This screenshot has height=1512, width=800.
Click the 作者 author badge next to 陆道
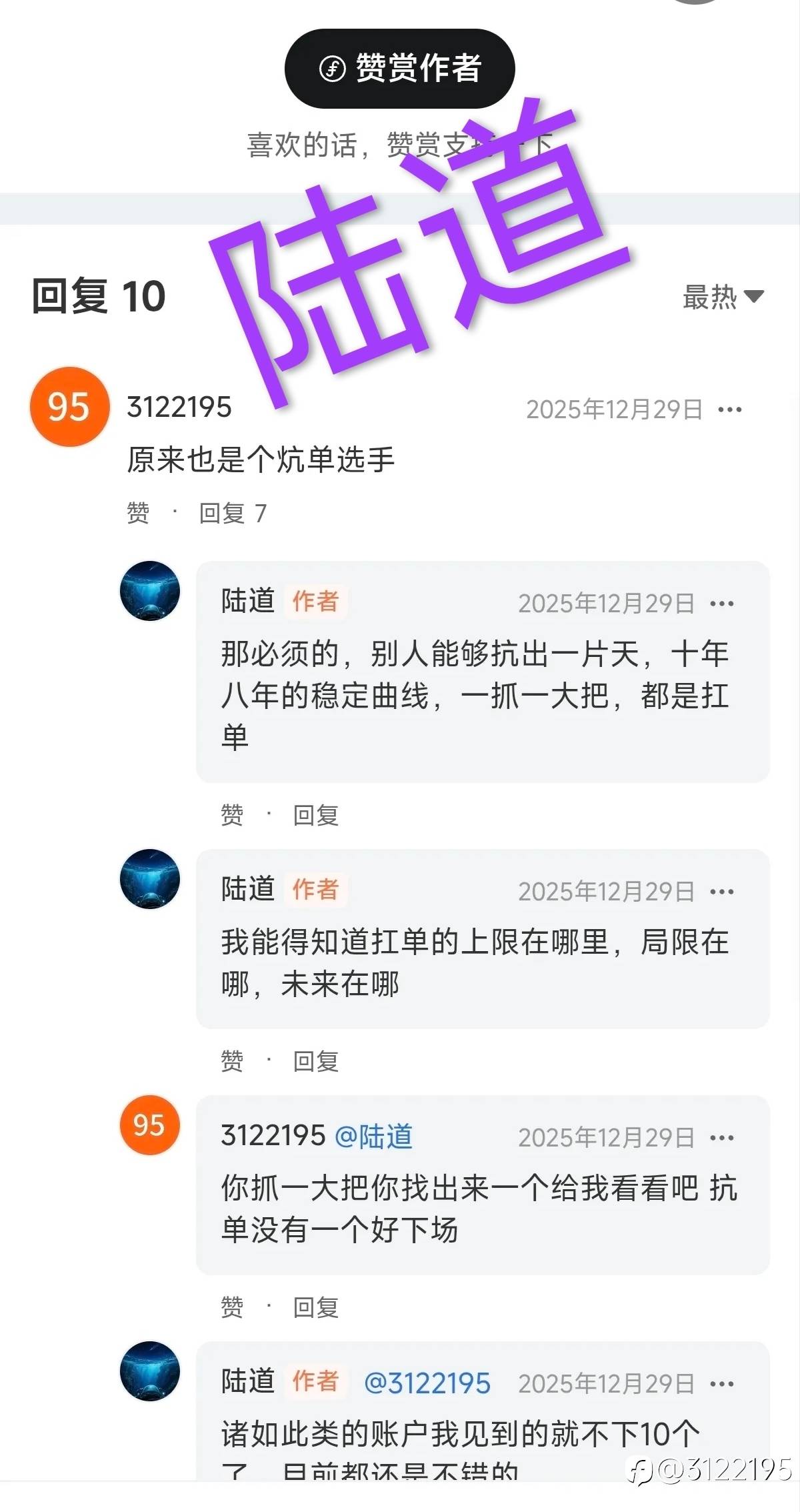[315, 601]
